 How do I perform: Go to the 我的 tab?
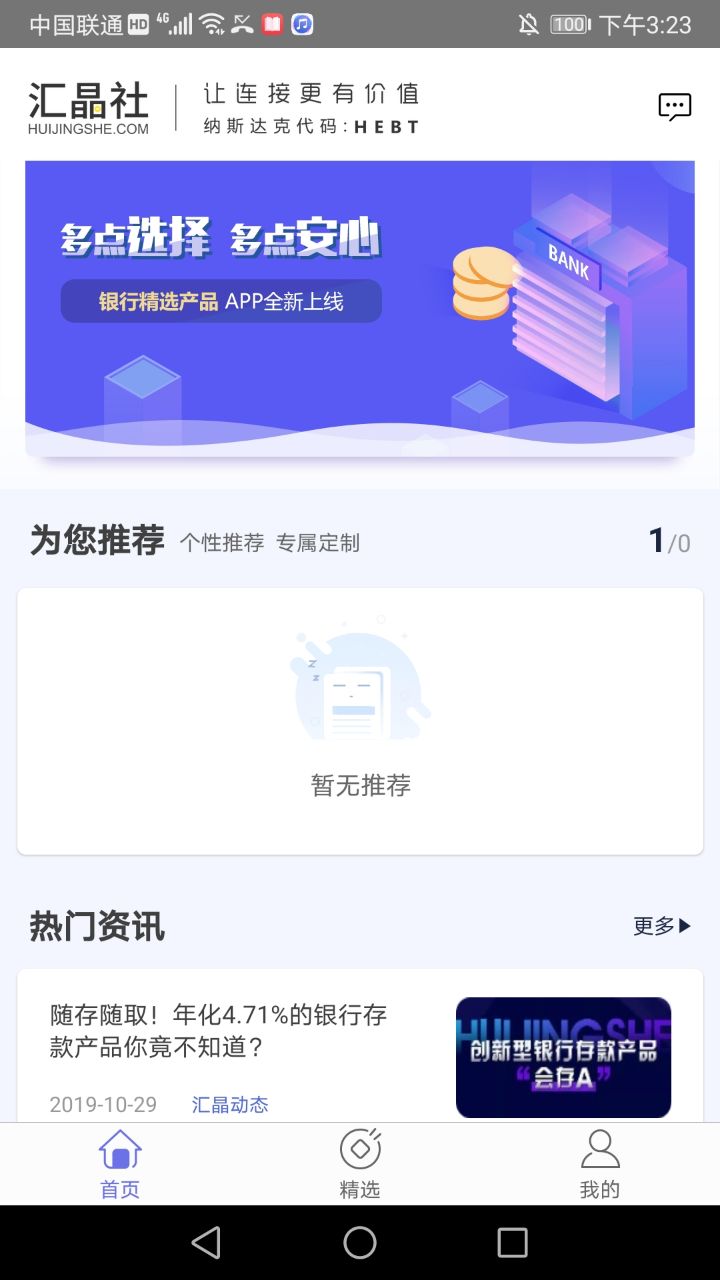[x=600, y=1164]
